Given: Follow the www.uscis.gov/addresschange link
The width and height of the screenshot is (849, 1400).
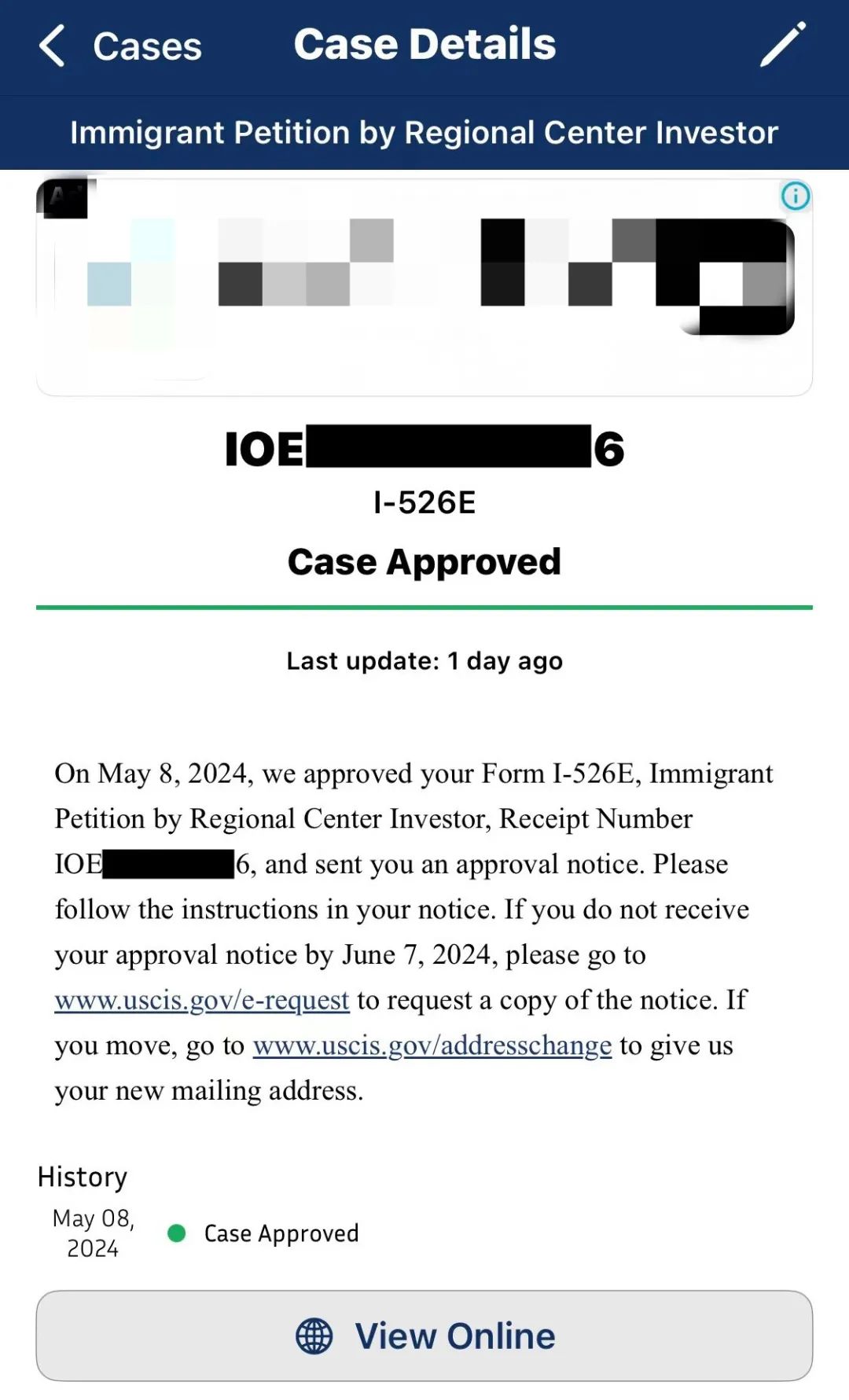Looking at the screenshot, I should point(432,1045).
